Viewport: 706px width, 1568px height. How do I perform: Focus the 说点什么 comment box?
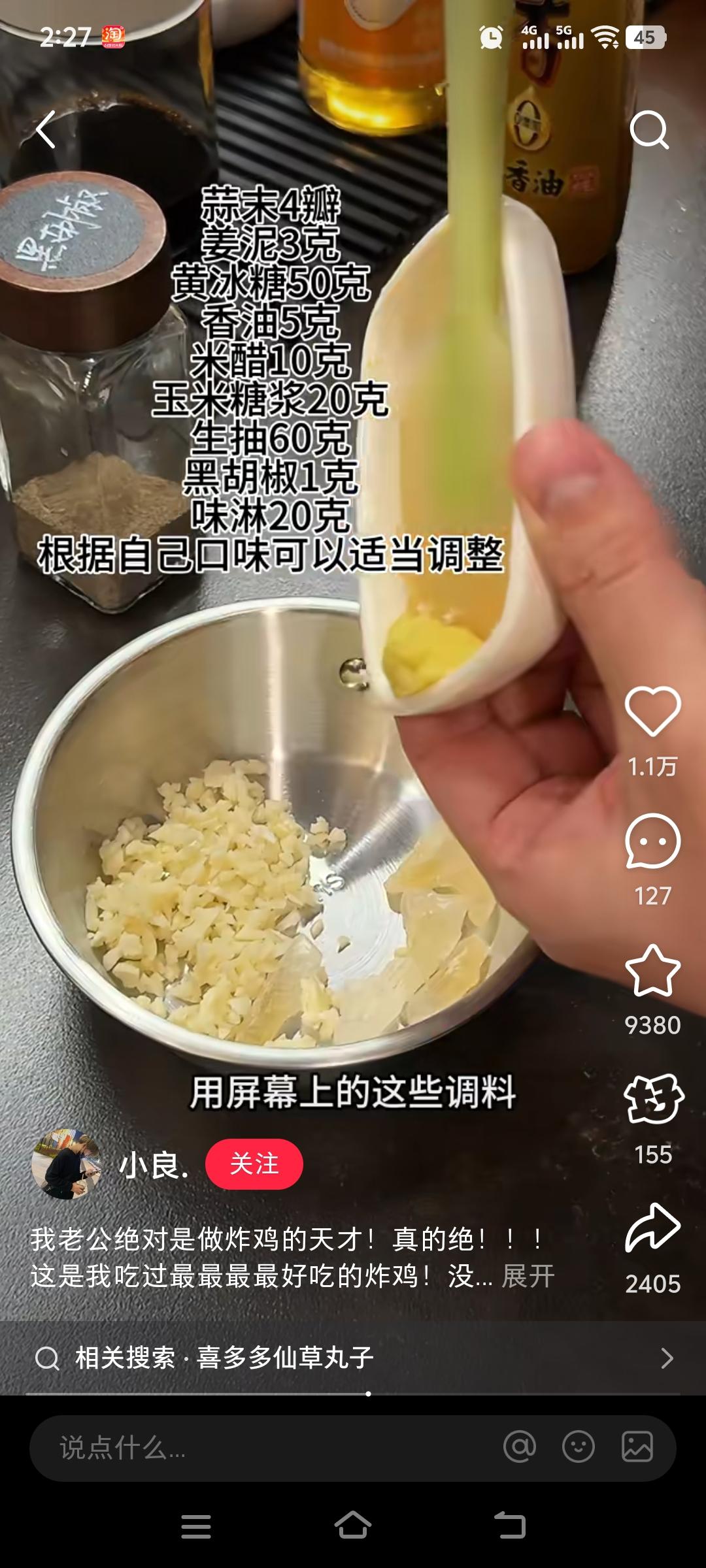click(x=261, y=1448)
